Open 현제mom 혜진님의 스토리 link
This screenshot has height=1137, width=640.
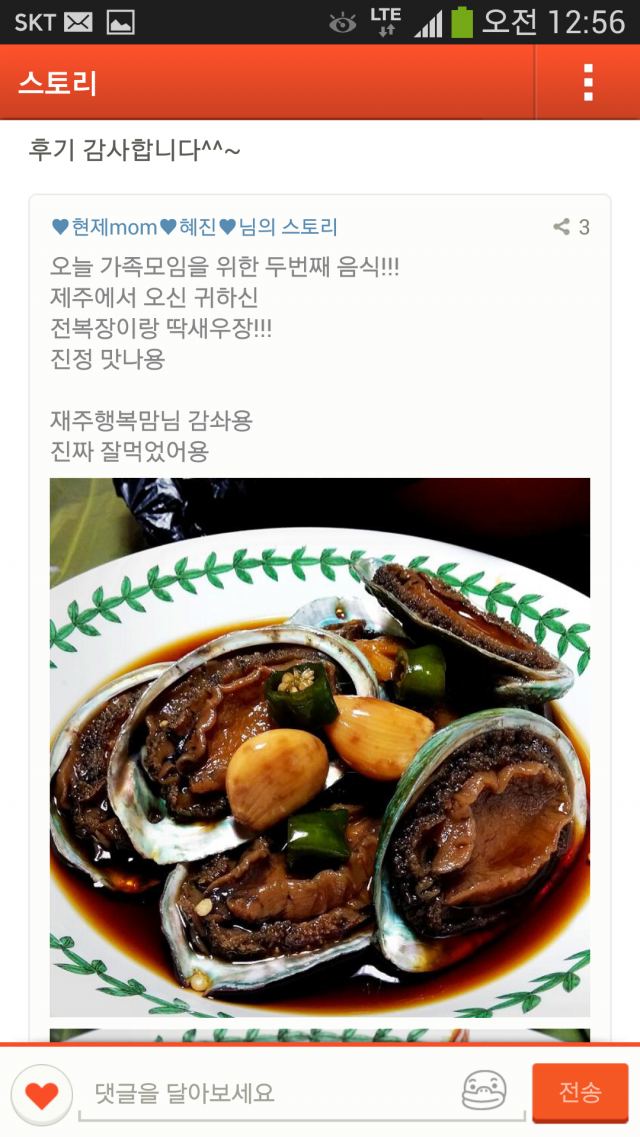click(x=195, y=227)
